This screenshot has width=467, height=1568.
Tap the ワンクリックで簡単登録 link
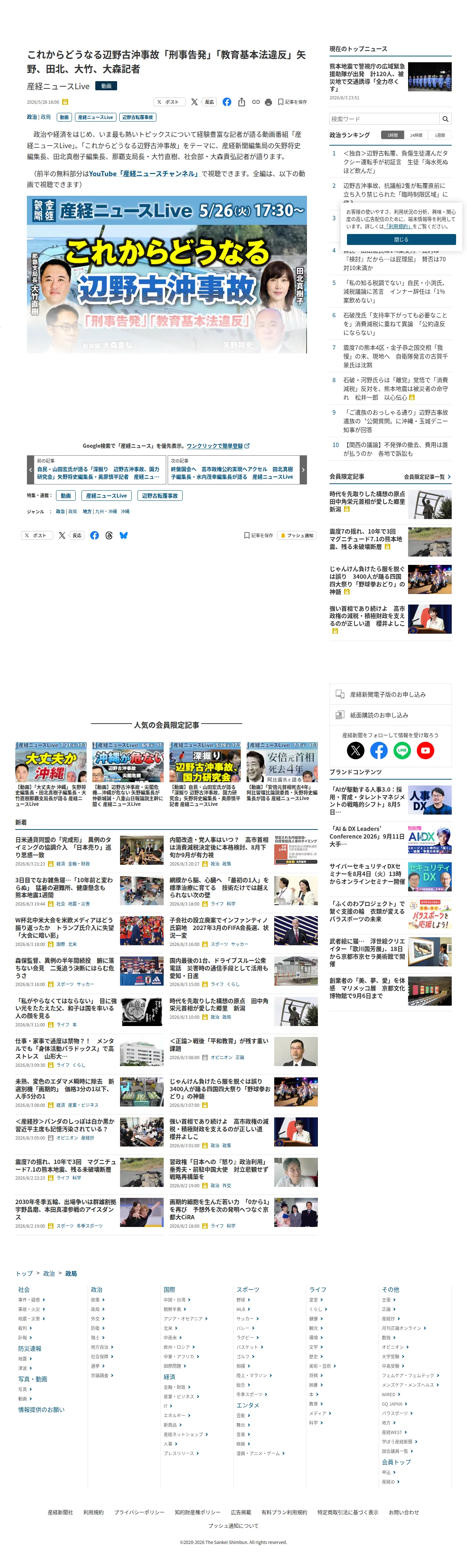coord(218,446)
